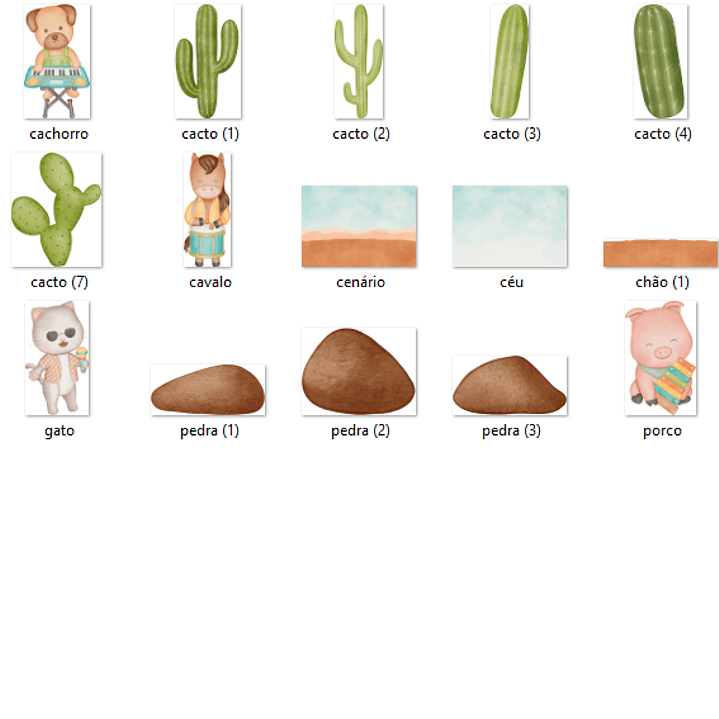
Task: Open the porco image file
Action: point(661,358)
